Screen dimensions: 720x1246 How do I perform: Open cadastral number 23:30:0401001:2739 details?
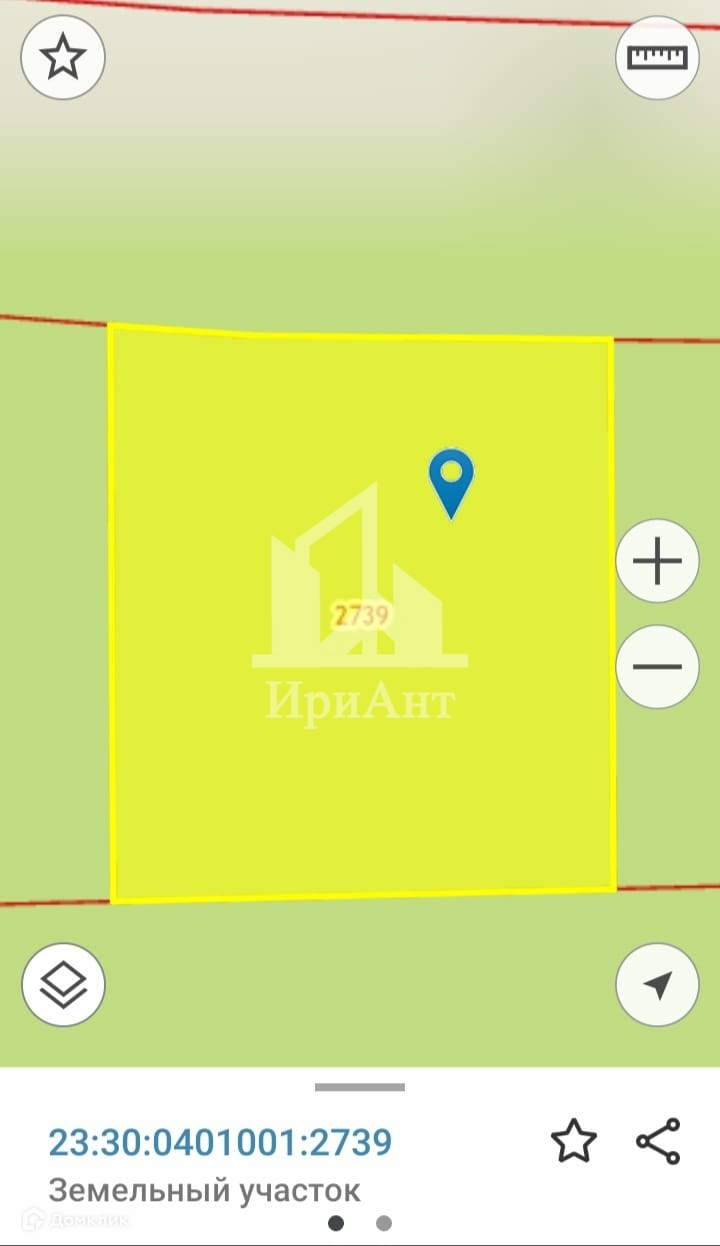click(220, 1141)
